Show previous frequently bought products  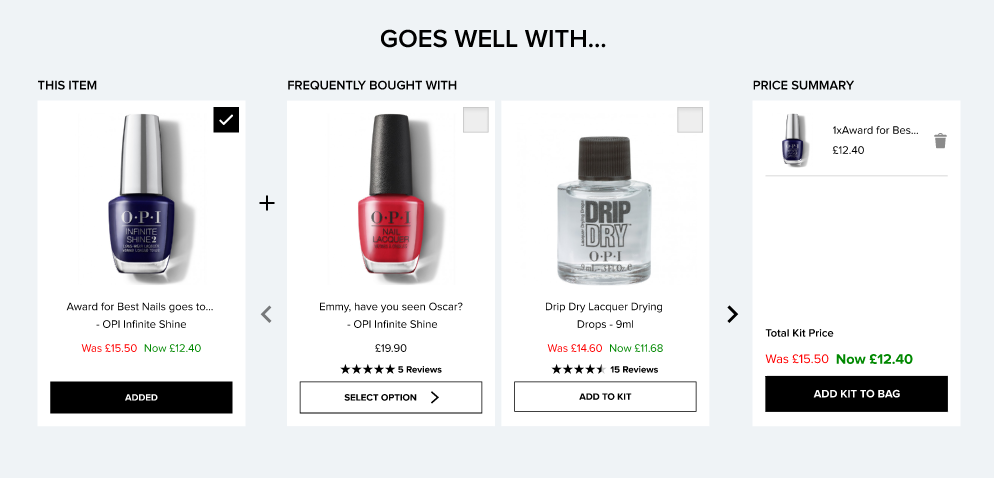coord(266,314)
